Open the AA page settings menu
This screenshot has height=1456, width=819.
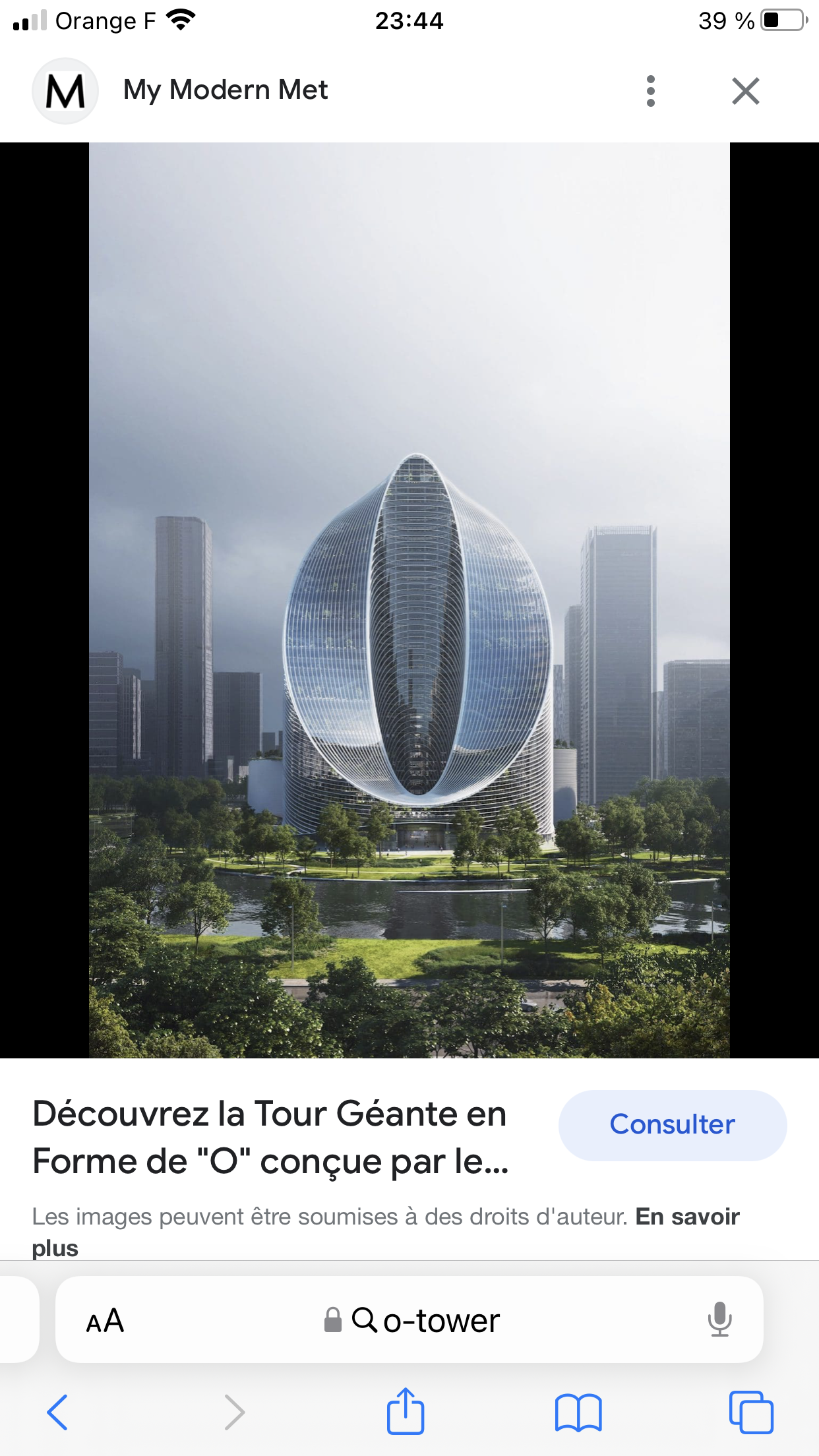tap(105, 1321)
